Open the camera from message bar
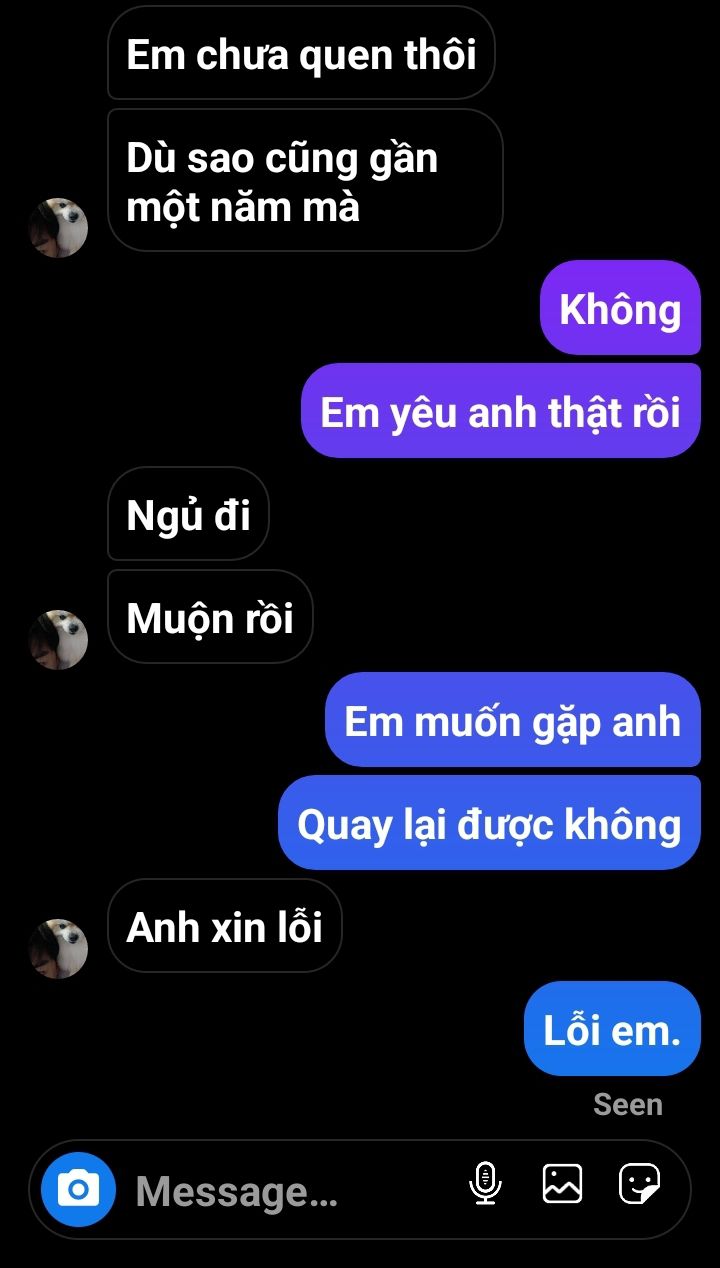 78,1189
